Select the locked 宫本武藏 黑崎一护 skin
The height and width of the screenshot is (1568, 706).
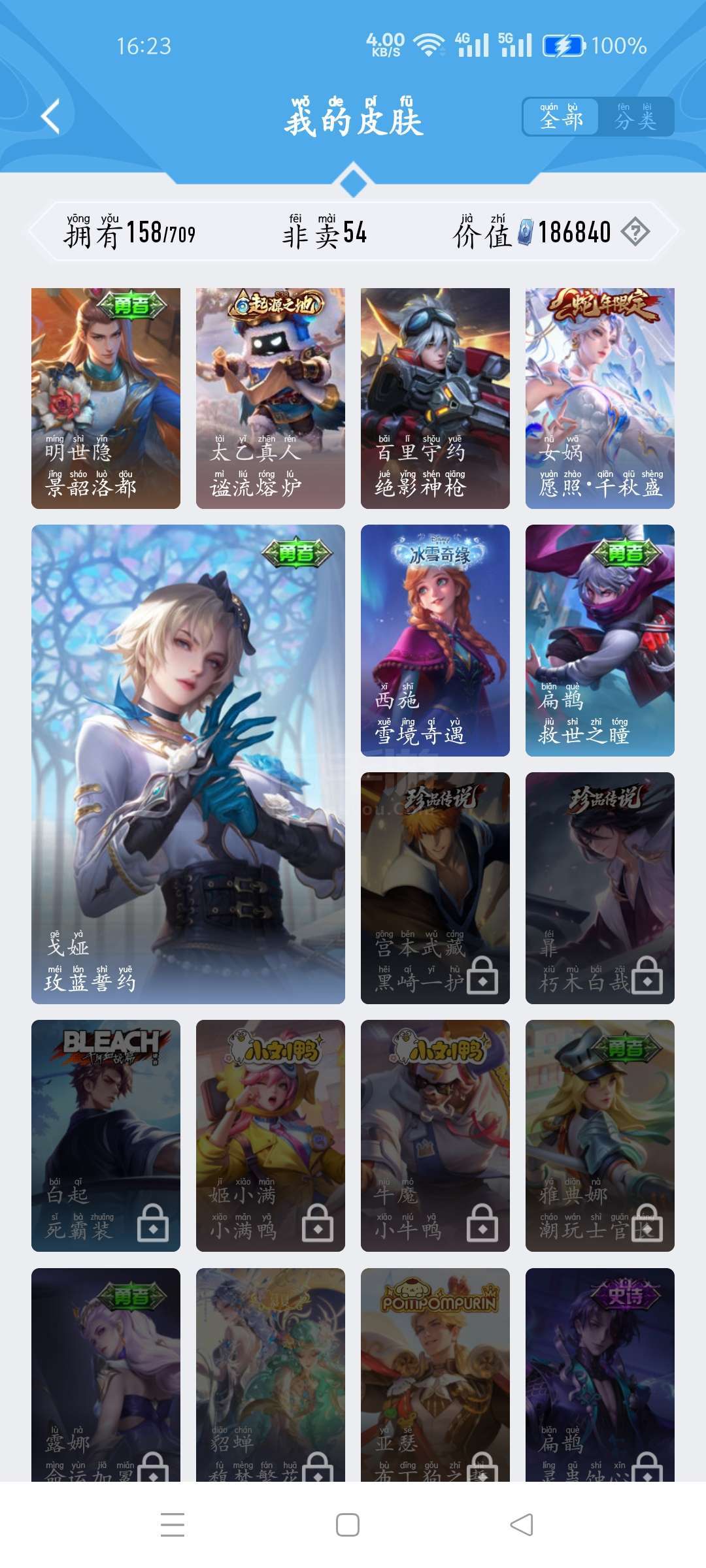[435, 888]
